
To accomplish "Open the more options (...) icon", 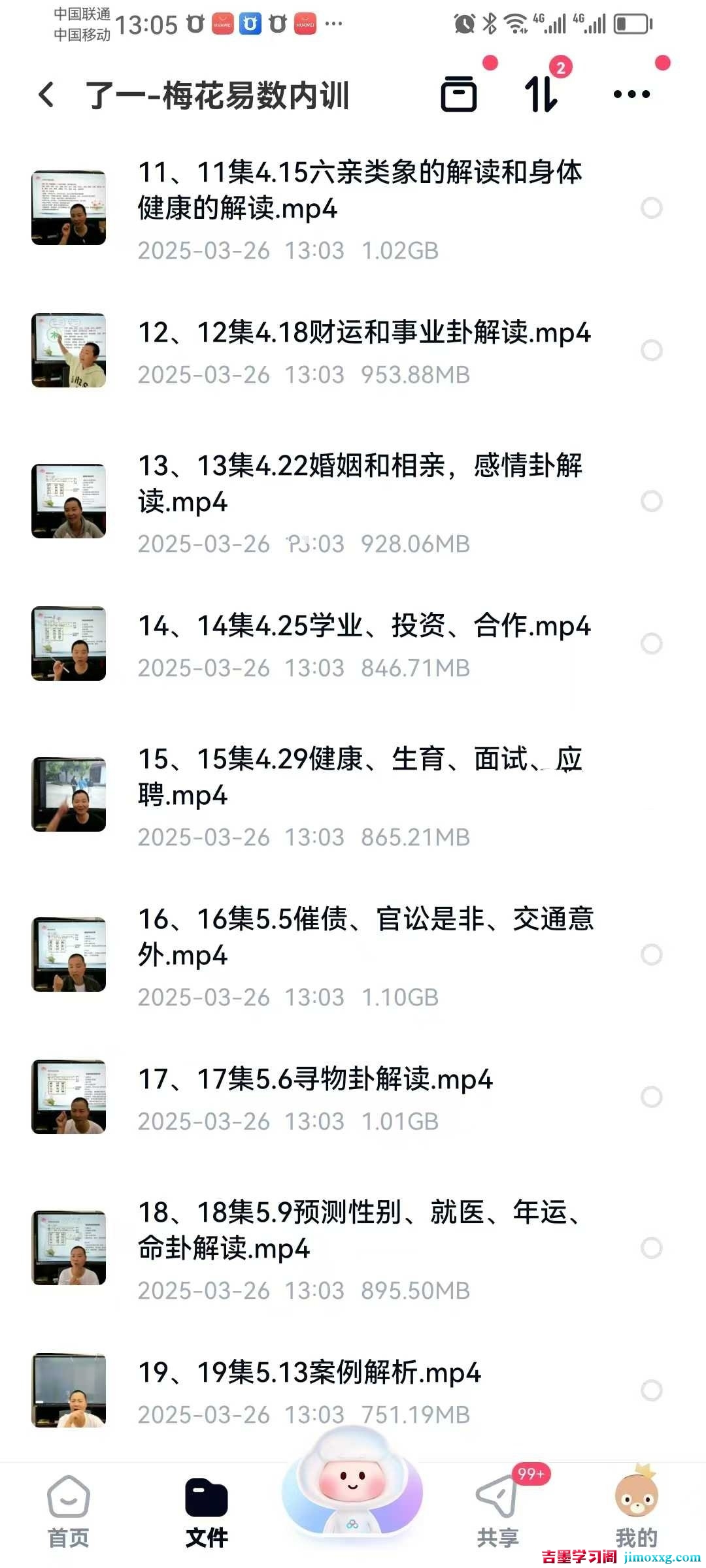I will 630,95.
